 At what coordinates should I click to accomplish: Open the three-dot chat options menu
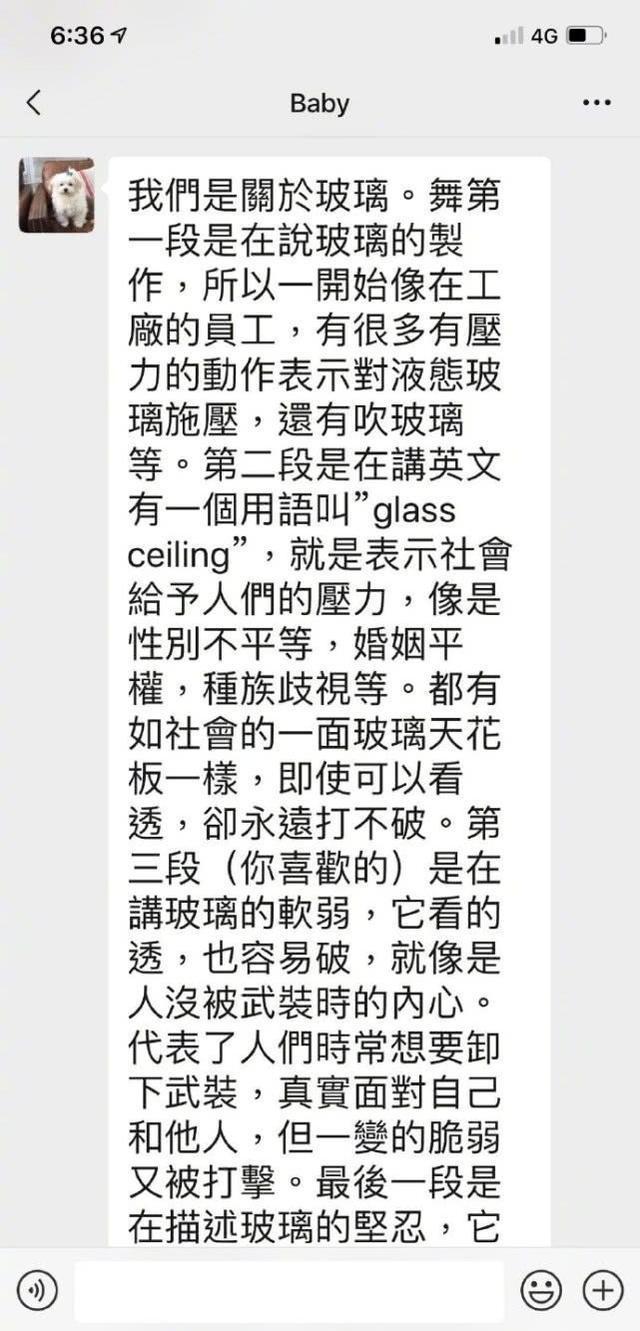click(597, 103)
